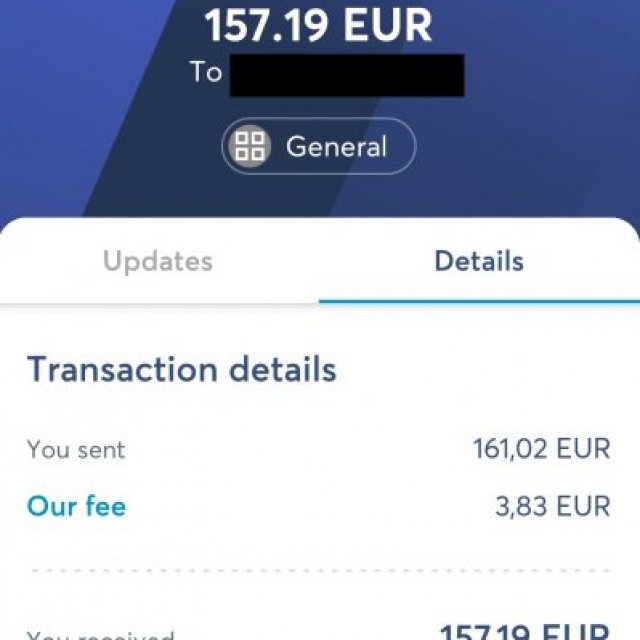Open the Our fee link
Image resolution: width=640 pixels, height=640 pixels.
click(x=76, y=506)
